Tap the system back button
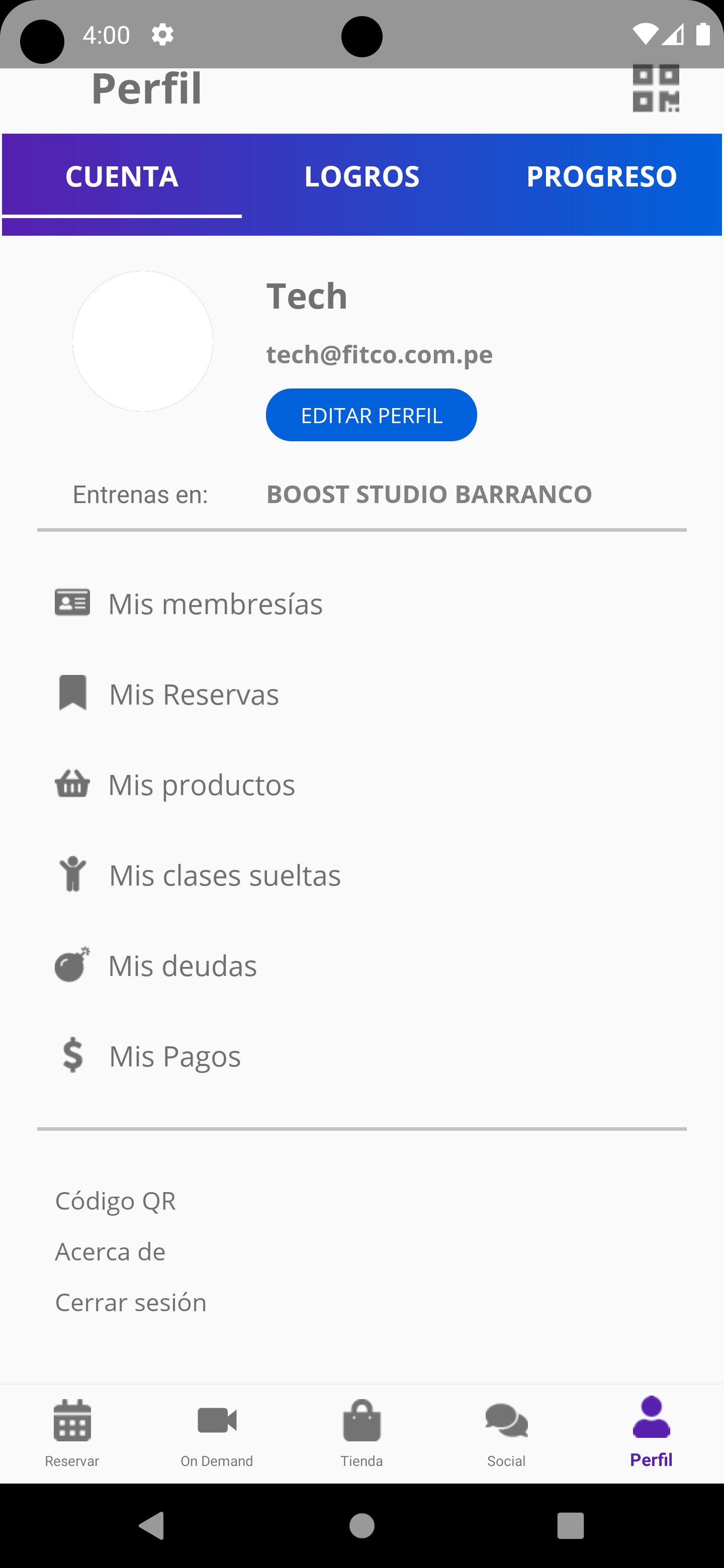Image resolution: width=724 pixels, height=1568 pixels. (152, 1525)
